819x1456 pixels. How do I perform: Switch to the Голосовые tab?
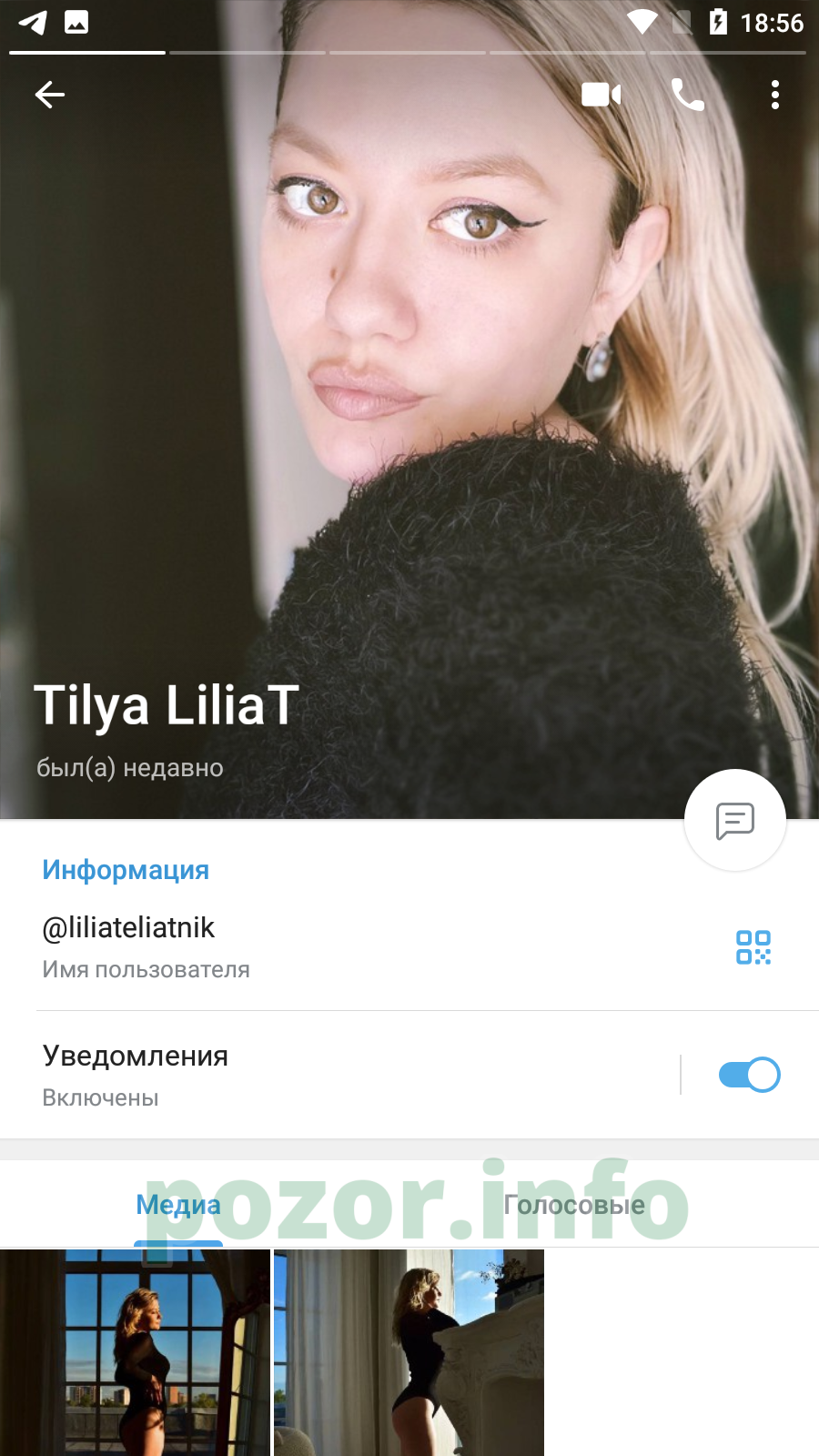(574, 1205)
